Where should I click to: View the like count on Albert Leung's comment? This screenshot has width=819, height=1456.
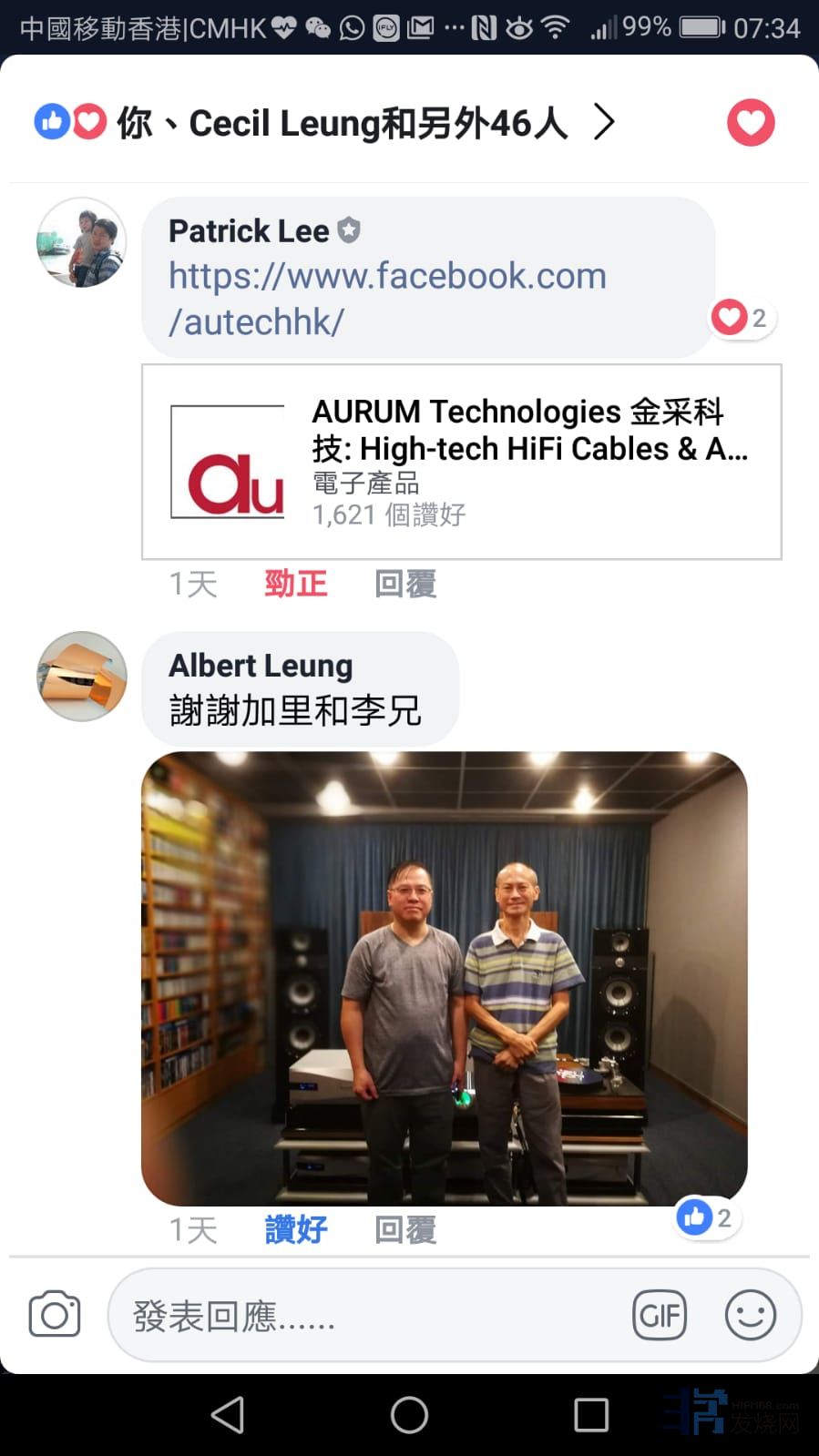[x=707, y=1217]
